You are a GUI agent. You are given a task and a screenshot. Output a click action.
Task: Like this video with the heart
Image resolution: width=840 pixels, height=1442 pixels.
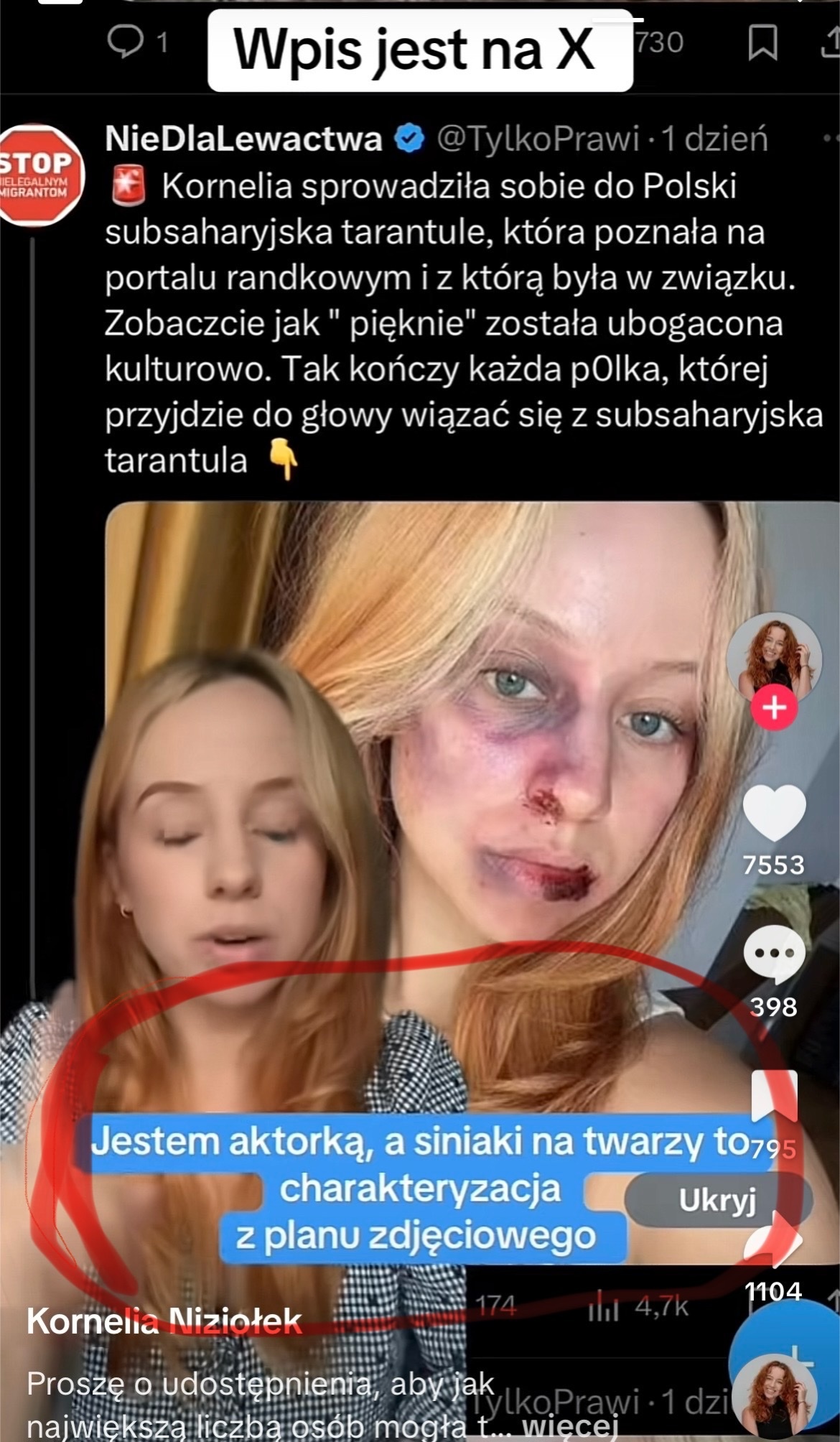(x=774, y=814)
